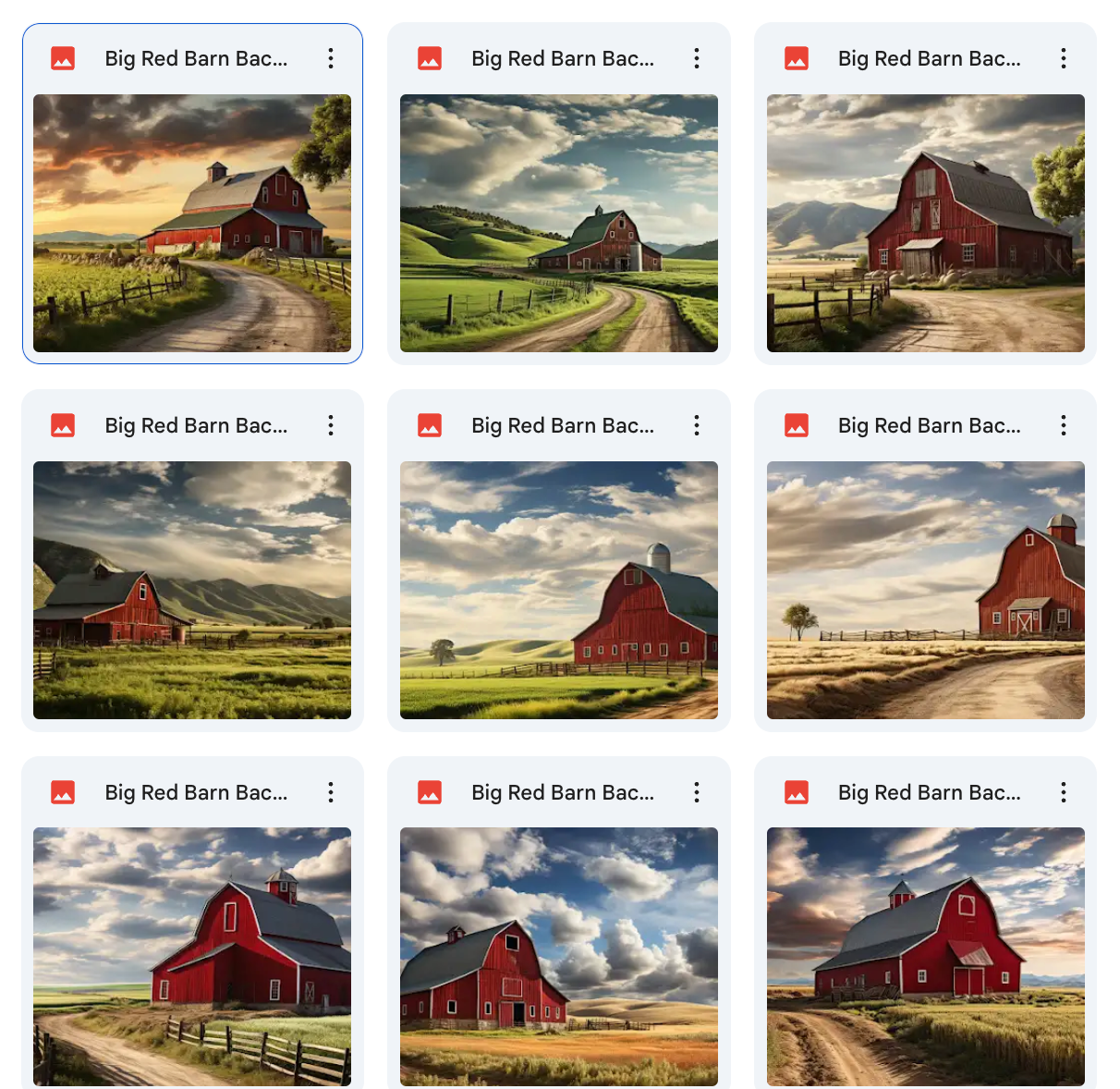Open the barn image with dry golden grass

[x=925, y=590]
